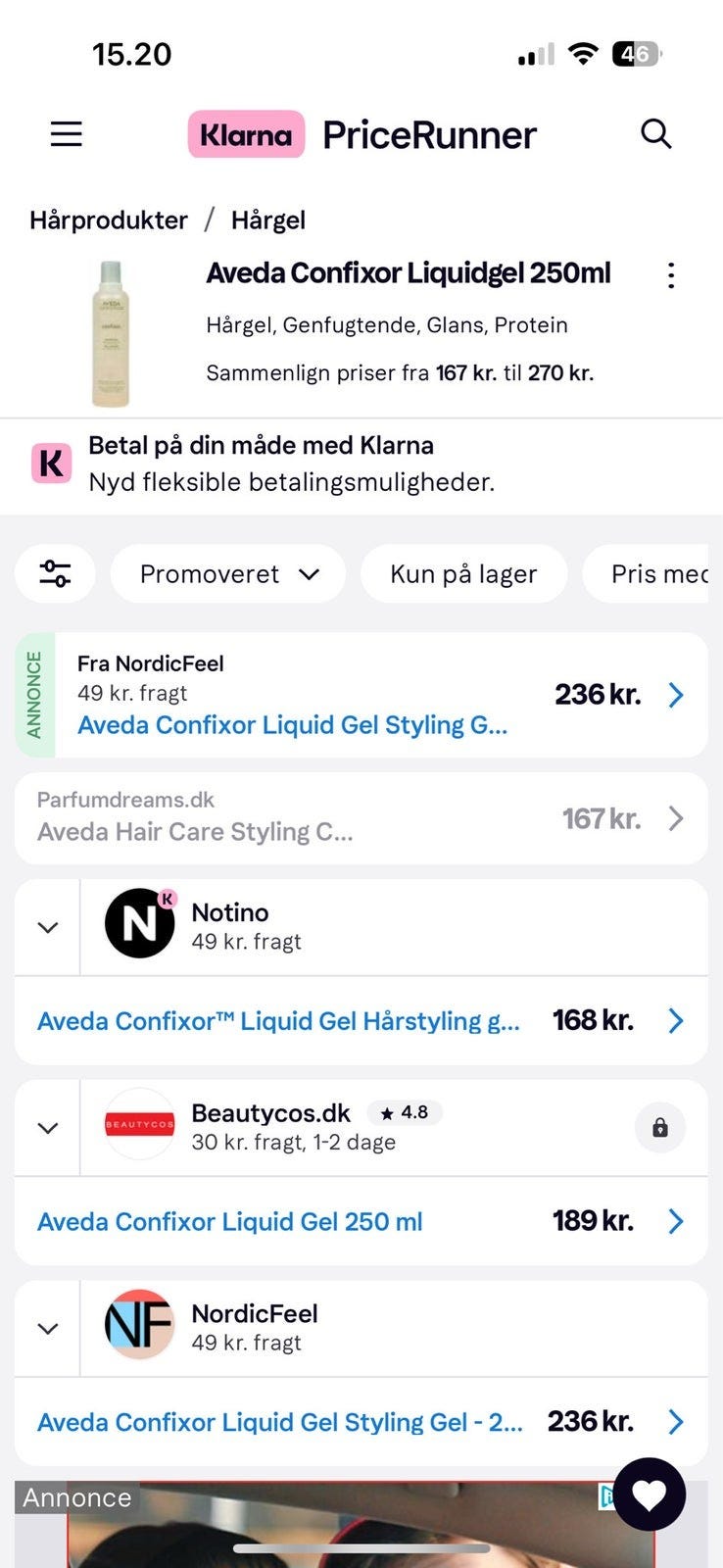Go to the Hårgel breadcrumb
Image resolution: width=723 pixels, height=1568 pixels.
(x=268, y=220)
